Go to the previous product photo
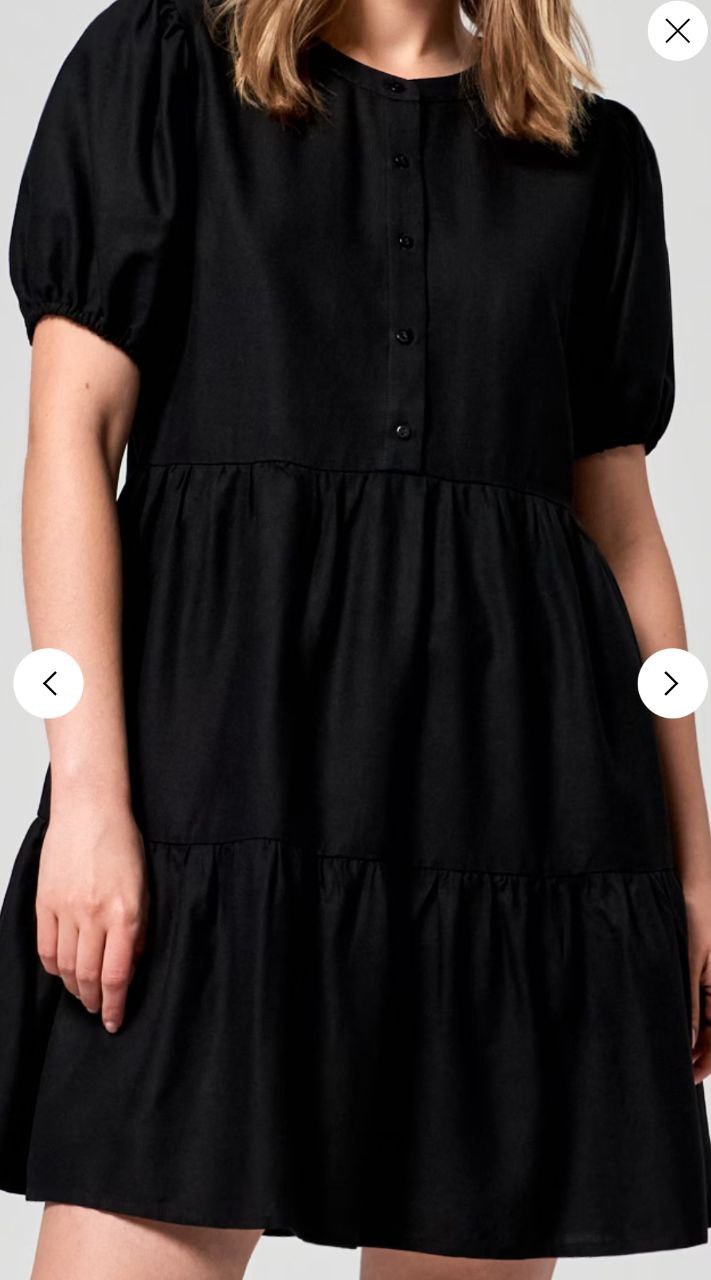This screenshot has width=711, height=1280. (48, 683)
